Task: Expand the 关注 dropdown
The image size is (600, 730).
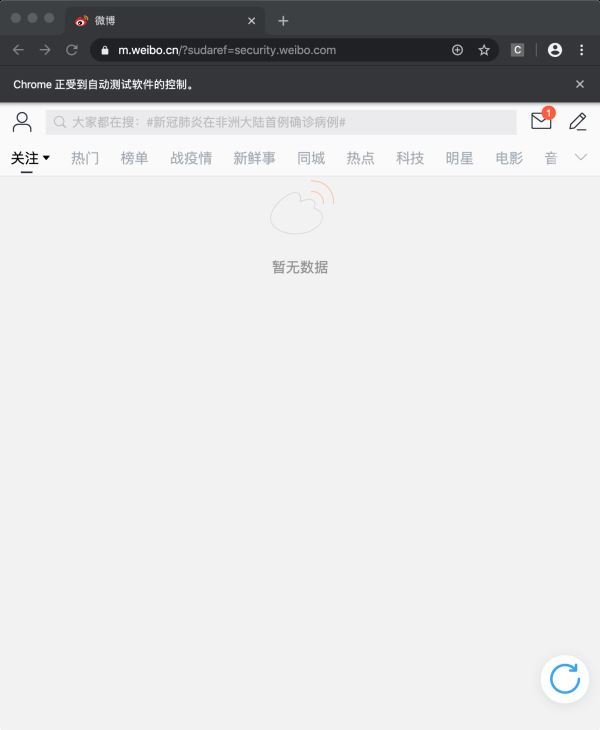Action: coord(30,158)
